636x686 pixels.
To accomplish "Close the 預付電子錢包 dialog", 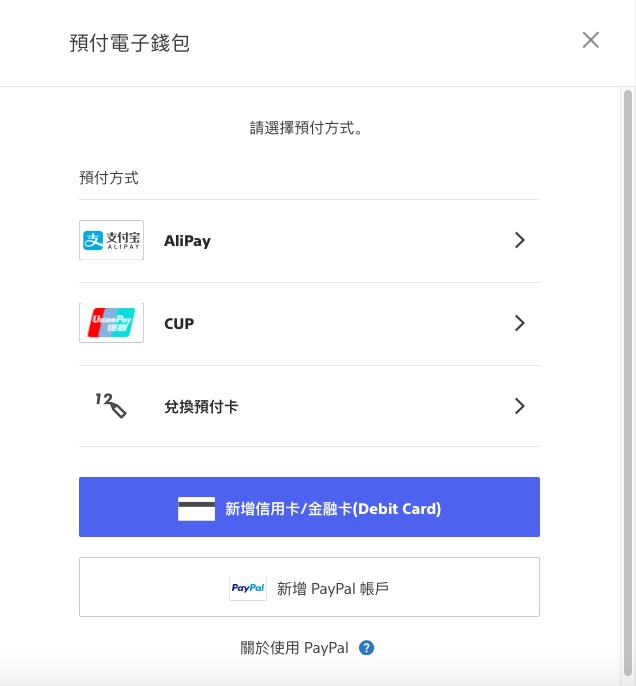I will click(x=591, y=40).
